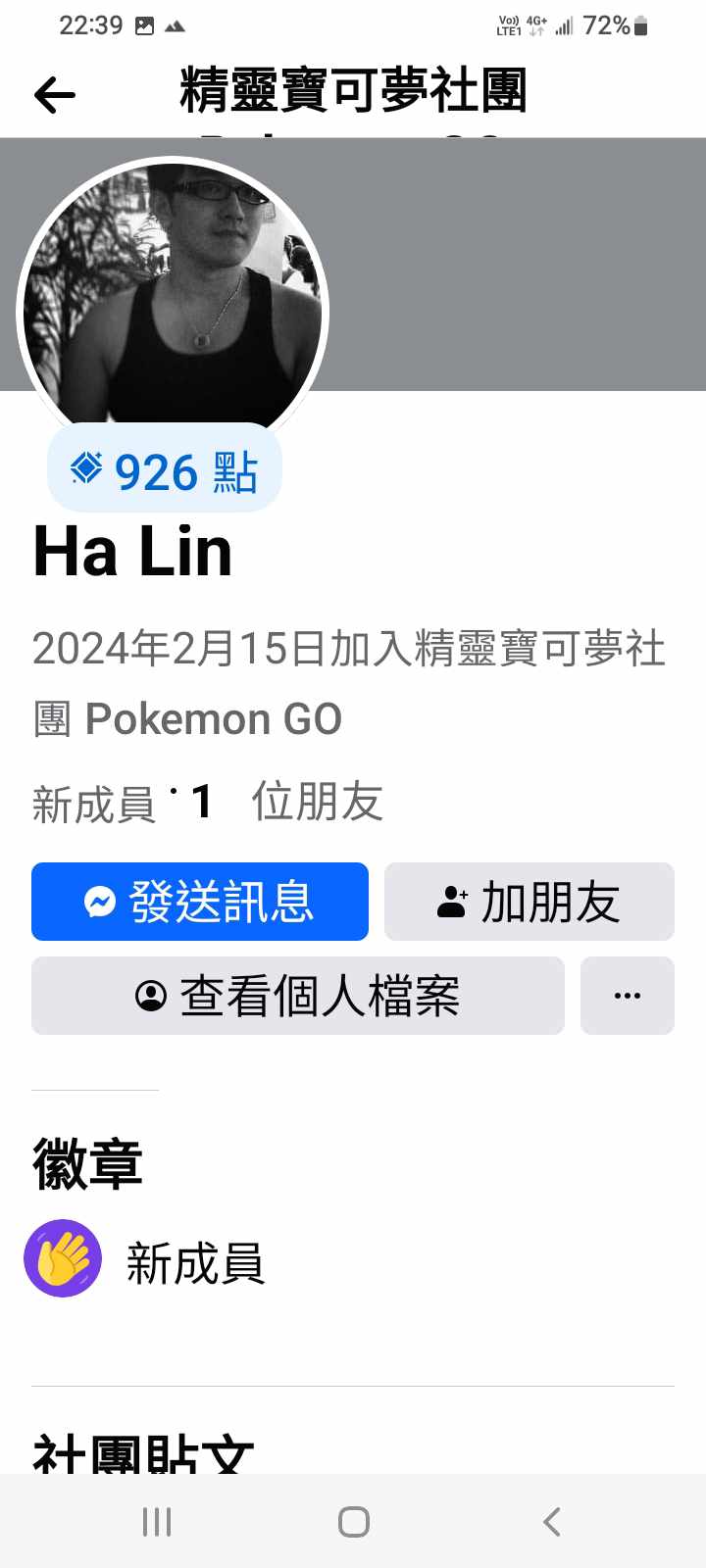Tap 查看個人檔案 to view the profile

(x=298, y=996)
